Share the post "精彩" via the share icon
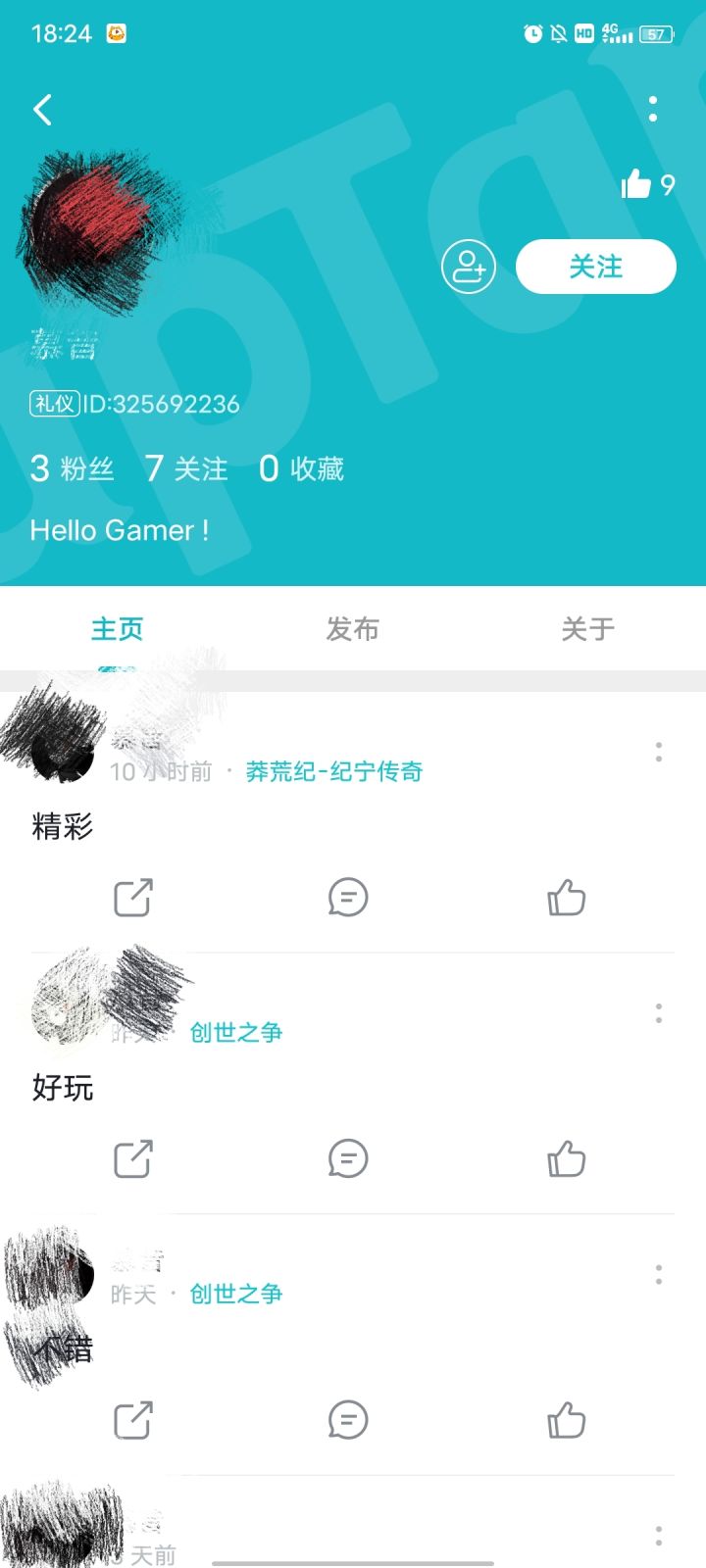The image size is (706, 1568). click(132, 898)
